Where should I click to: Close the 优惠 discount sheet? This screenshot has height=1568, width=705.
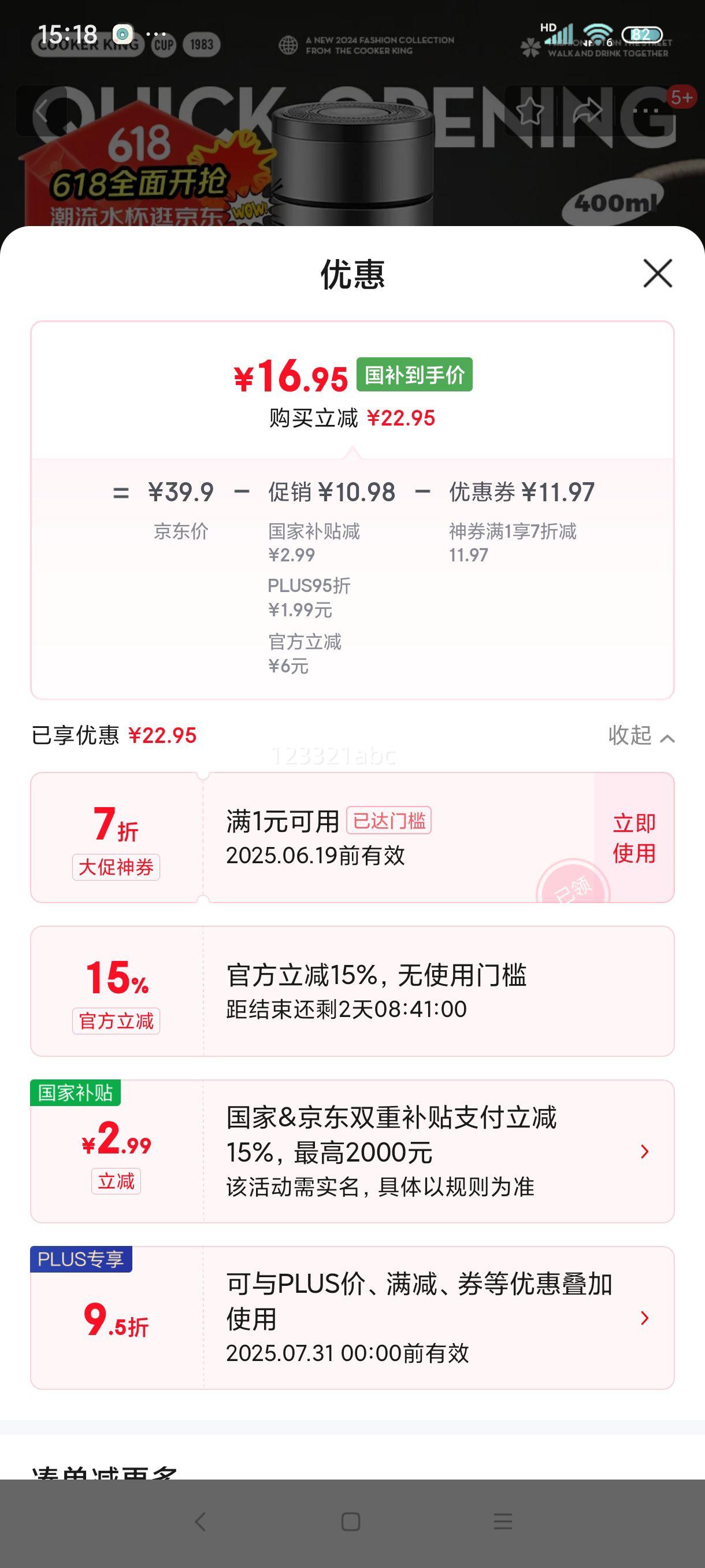point(658,273)
